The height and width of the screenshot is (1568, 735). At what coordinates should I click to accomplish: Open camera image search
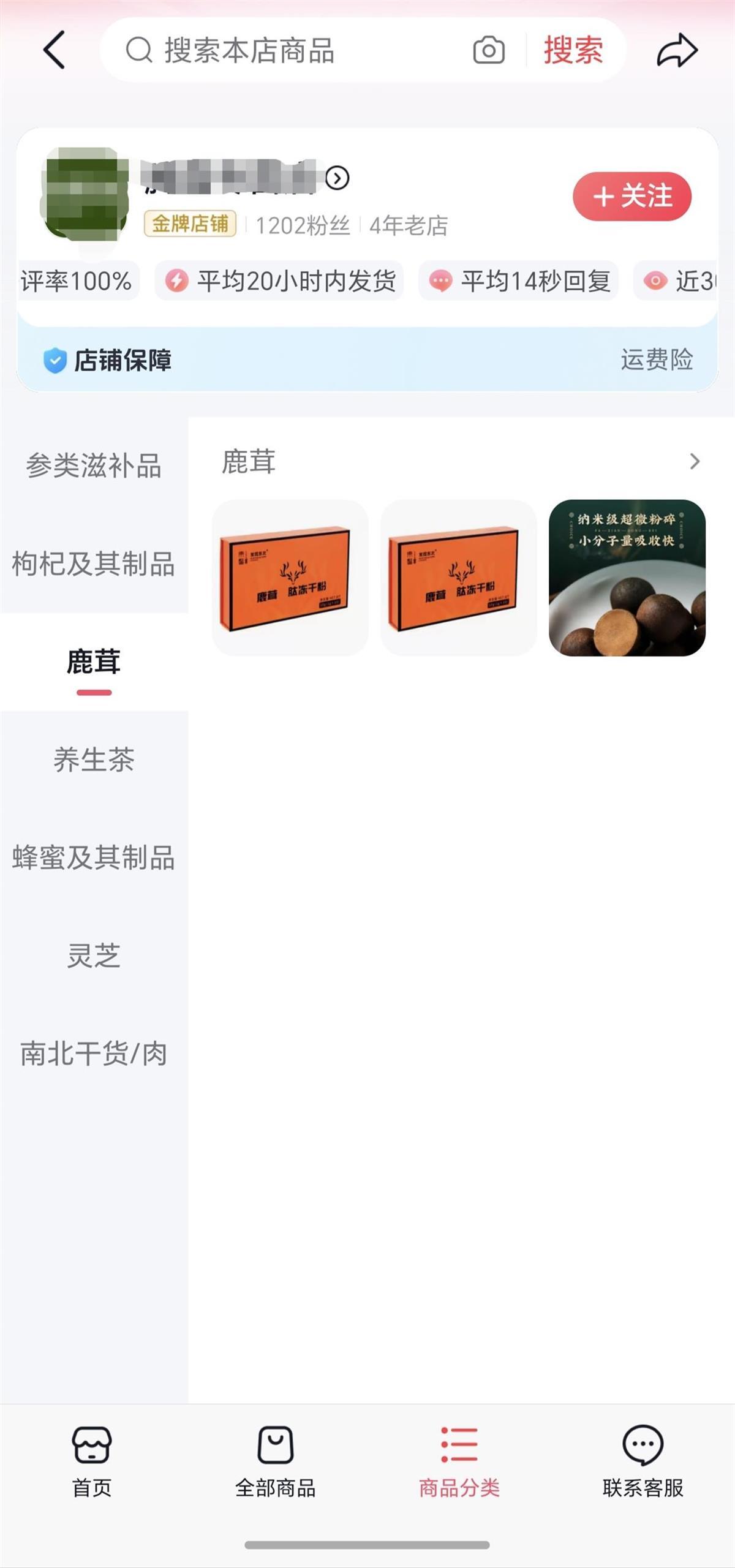[x=489, y=50]
